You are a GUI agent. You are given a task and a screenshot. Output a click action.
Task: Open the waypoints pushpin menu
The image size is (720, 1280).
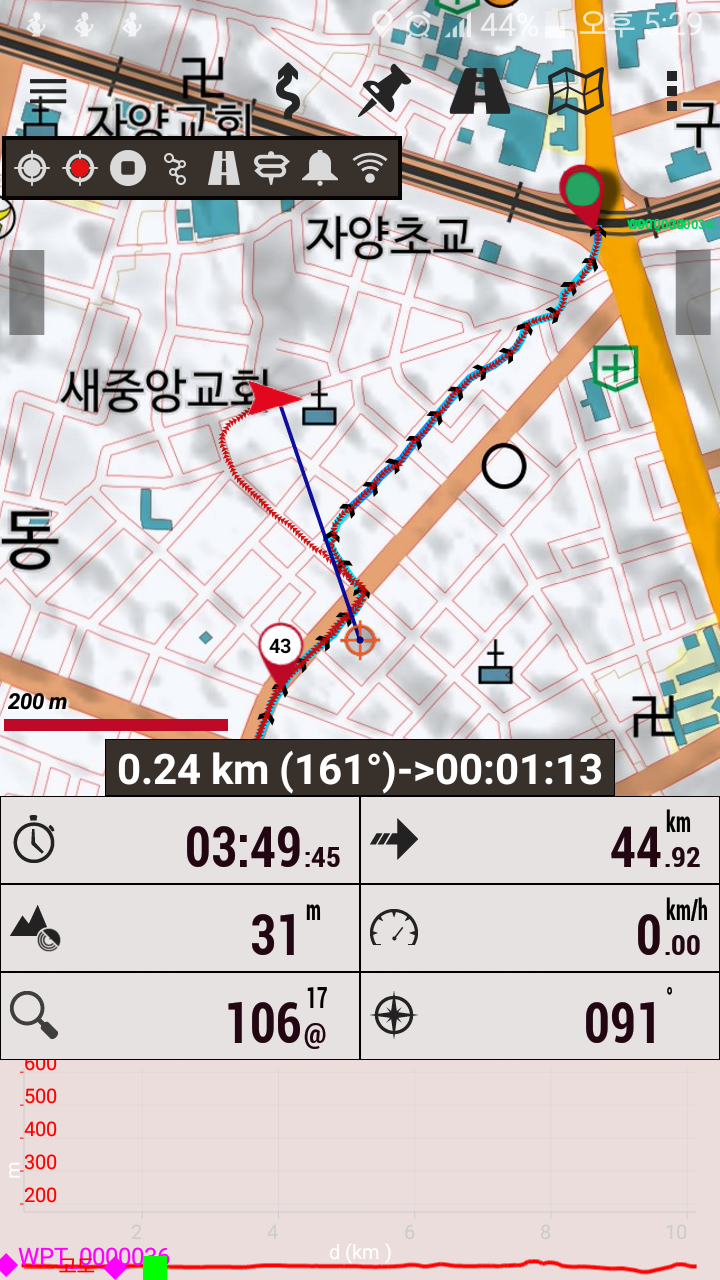tap(385, 91)
